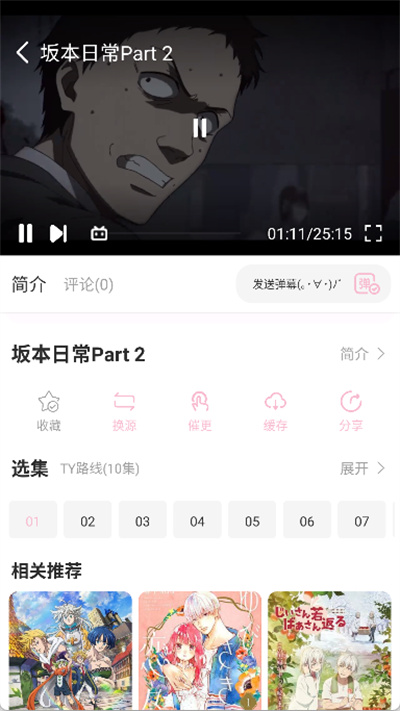Image resolution: width=400 pixels, height=711 pixels.
Task: Open the pink-haired girl manga recommendation
Action: tap(200, 651)
